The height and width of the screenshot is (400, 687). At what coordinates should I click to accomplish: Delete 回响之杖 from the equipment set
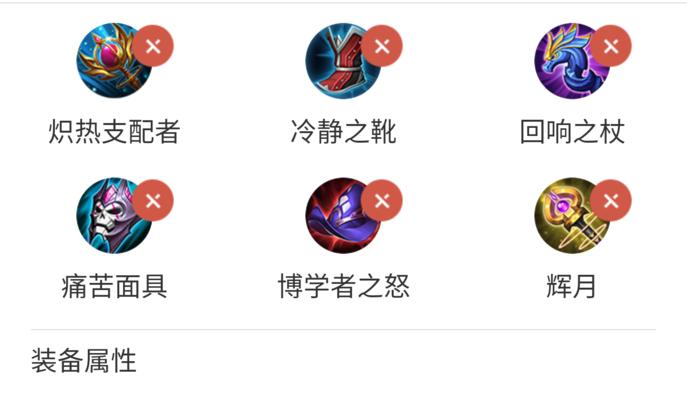pyautogui.click(x=611, y=46)
